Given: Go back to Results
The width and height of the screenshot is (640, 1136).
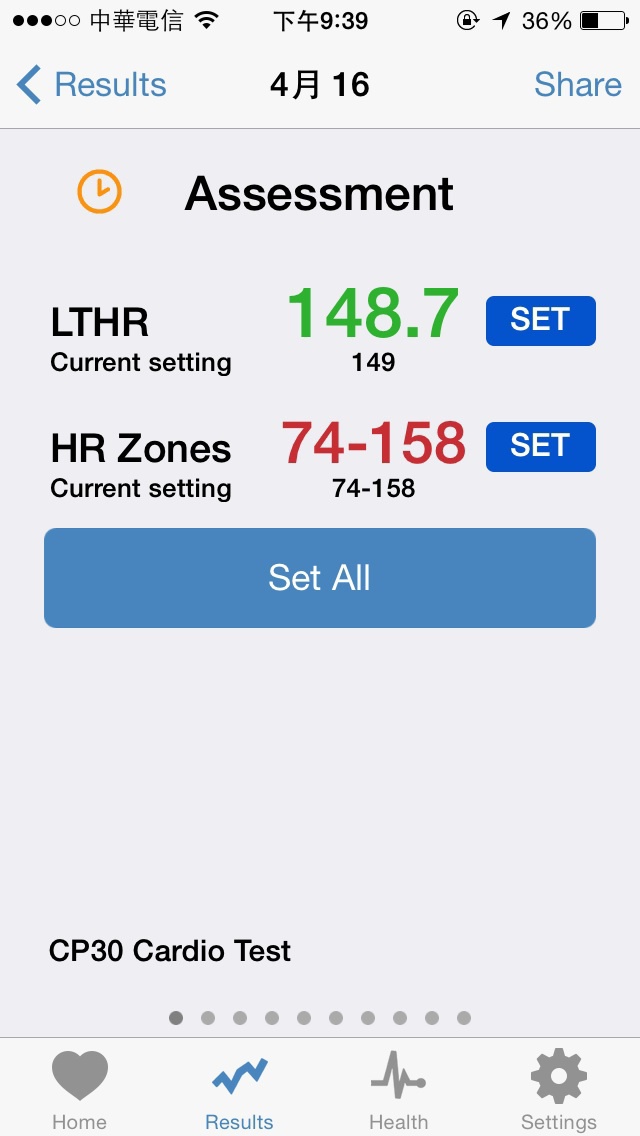Looking at the screenshot, I should click(92, 85).
